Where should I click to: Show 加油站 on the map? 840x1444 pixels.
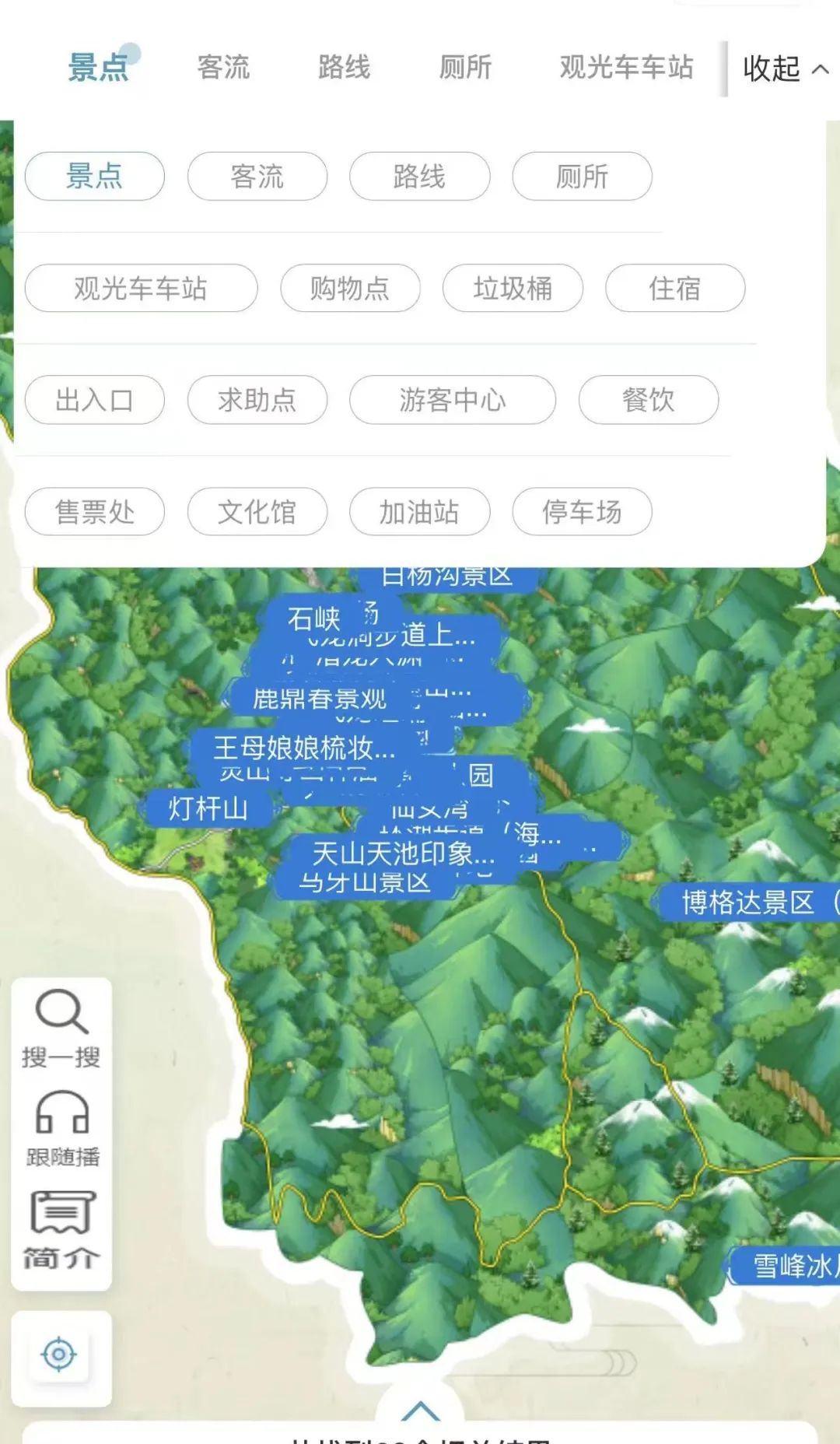pyautogui.click(x=419, y=512)
